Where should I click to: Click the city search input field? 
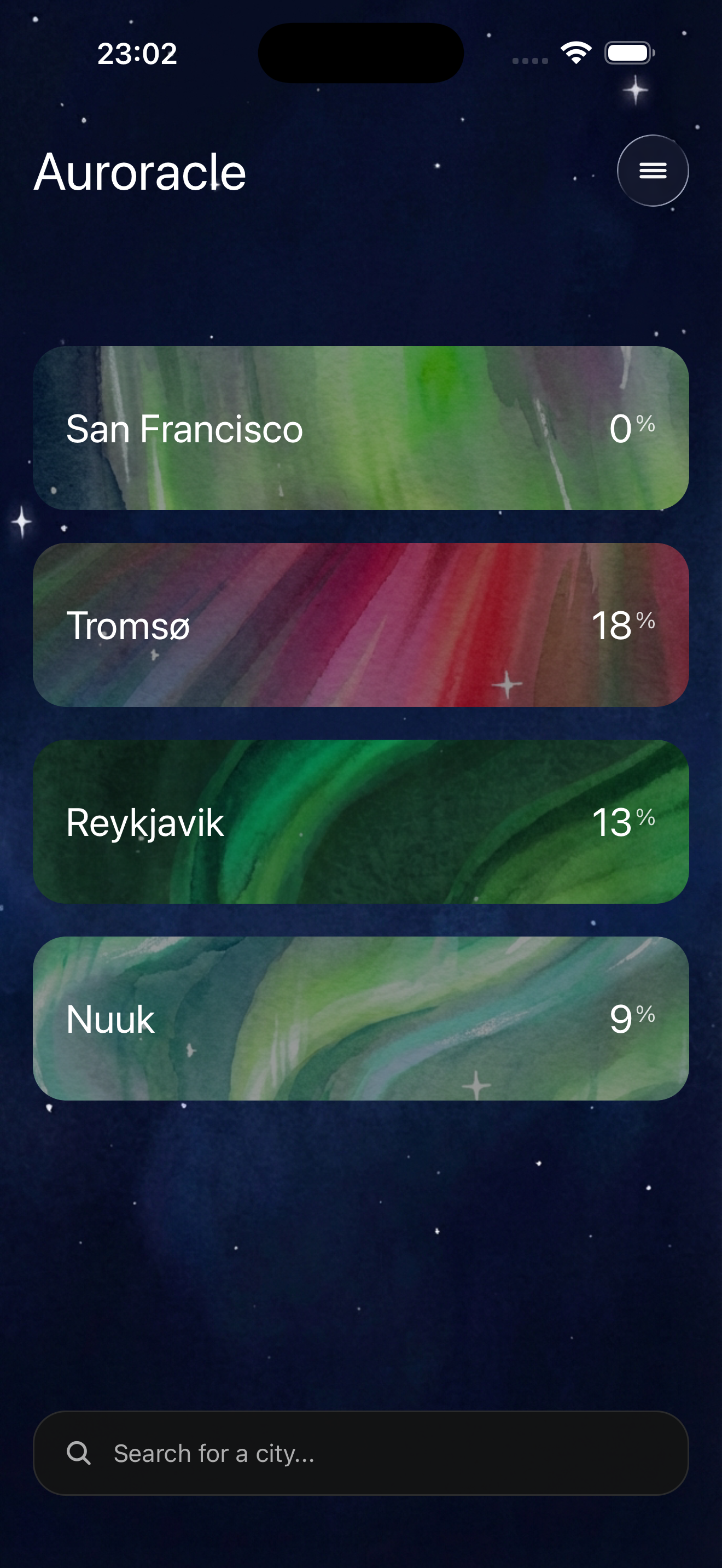pyautogui.click(x=361, y=1454)
